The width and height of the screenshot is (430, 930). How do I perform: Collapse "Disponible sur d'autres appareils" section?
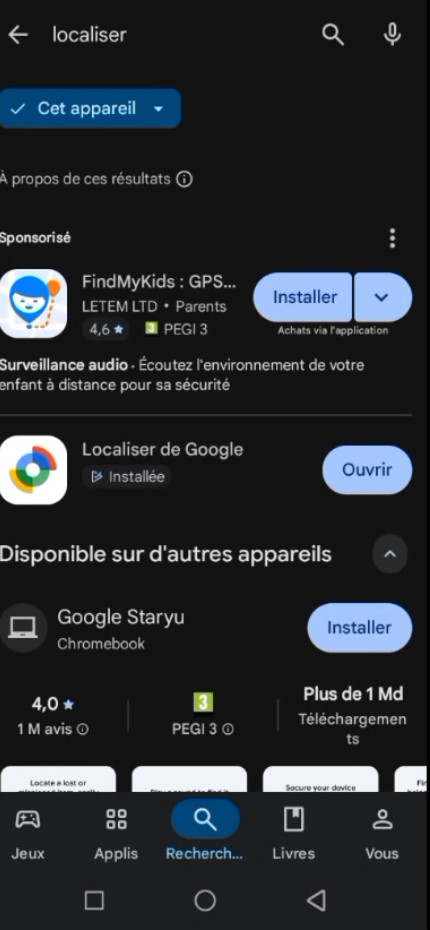click(x=390, y=554)
